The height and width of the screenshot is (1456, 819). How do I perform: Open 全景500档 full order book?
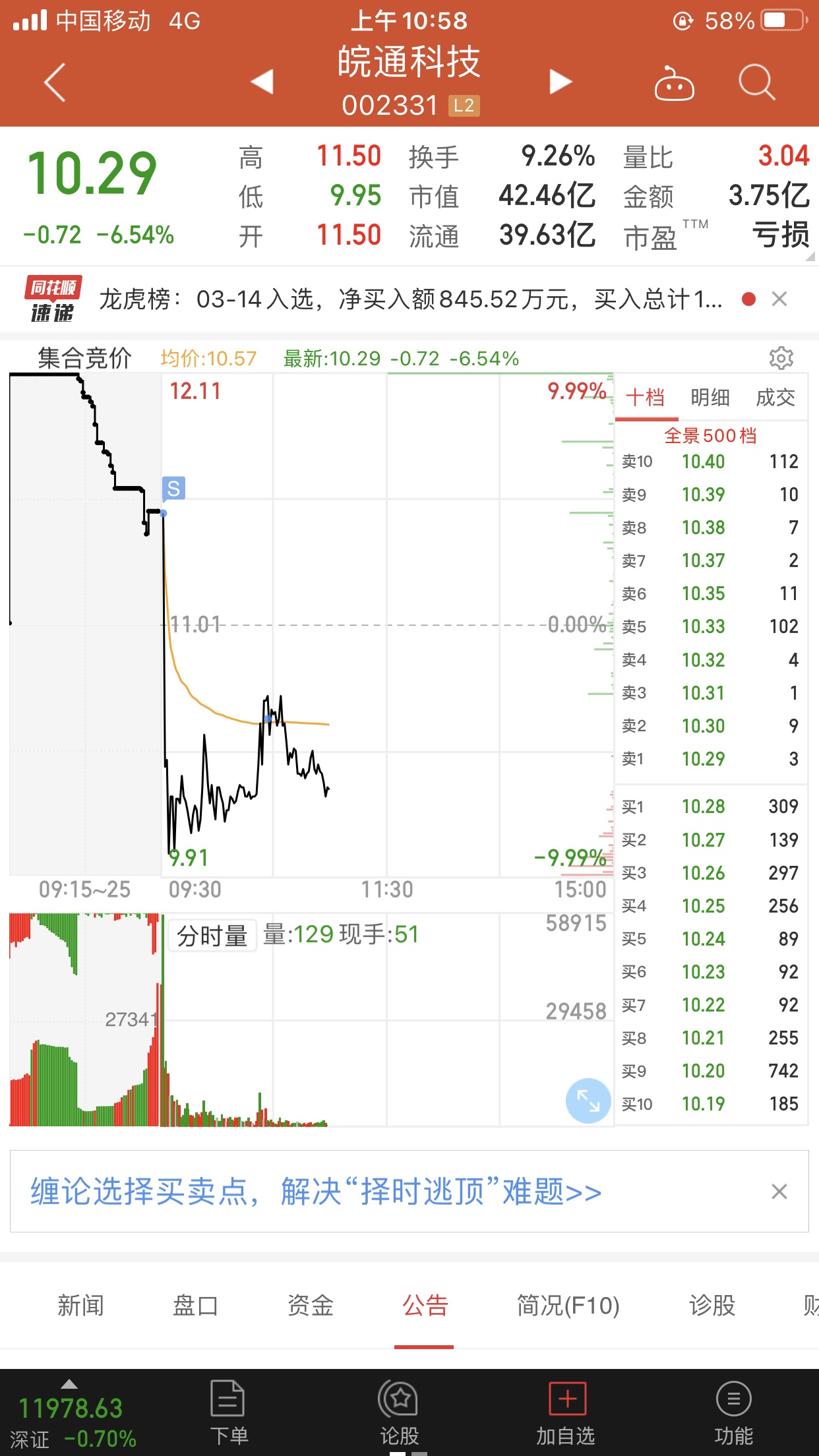click(x=710, y=435)
